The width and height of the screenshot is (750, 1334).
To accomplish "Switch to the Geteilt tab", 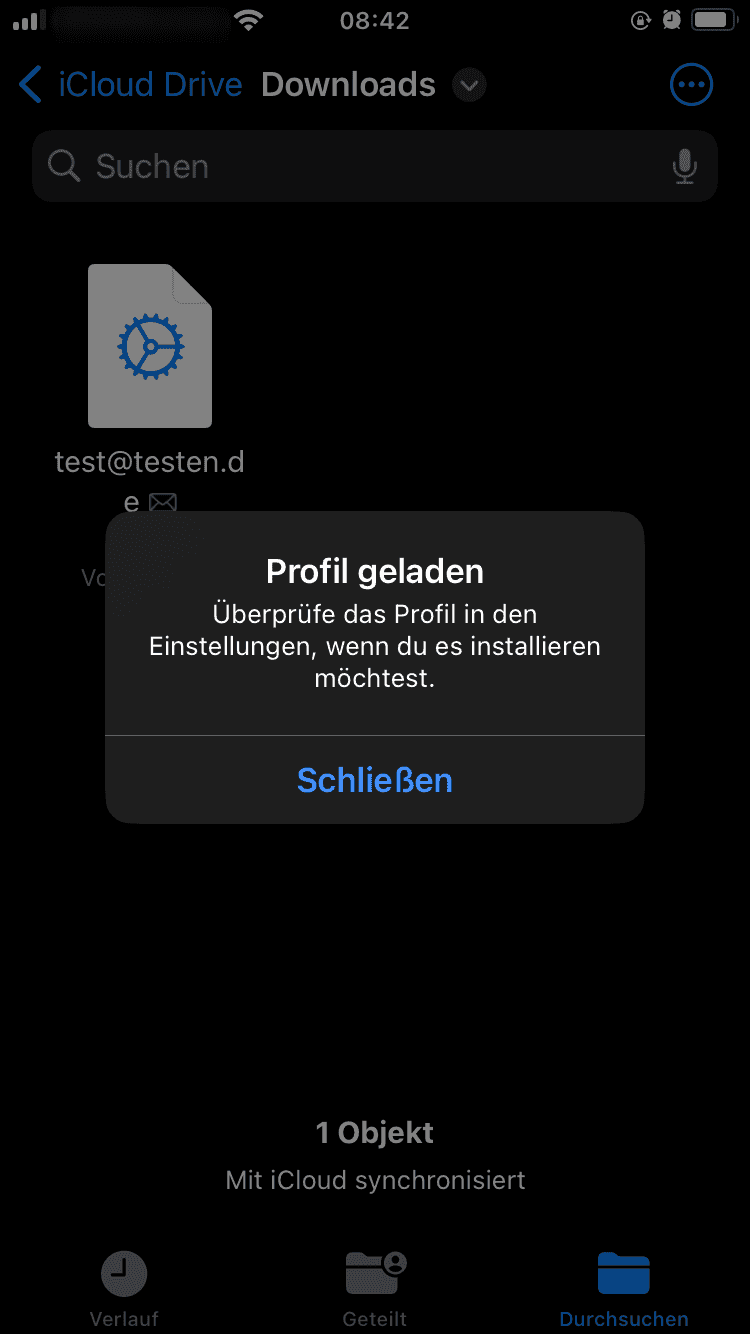I will (x=375, y=1288).
